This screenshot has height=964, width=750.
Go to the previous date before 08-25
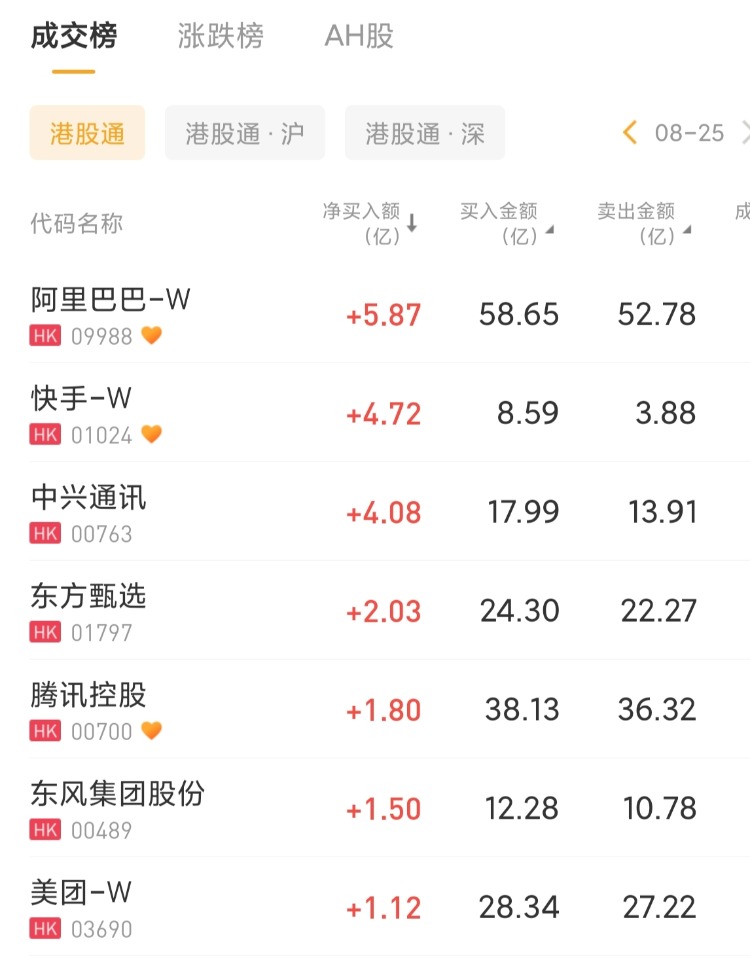(x=630, y=133)
